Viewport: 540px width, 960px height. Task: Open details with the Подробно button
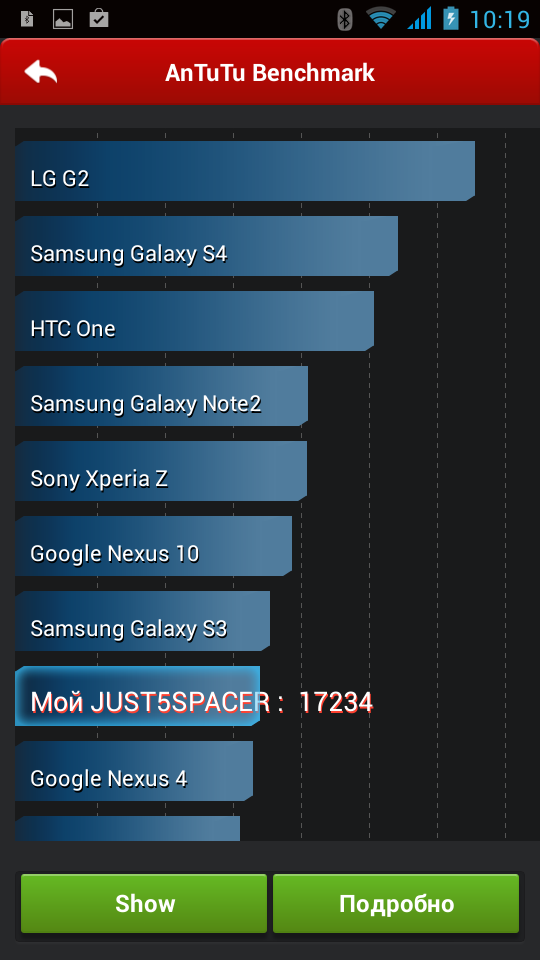[x=396, y=904]
